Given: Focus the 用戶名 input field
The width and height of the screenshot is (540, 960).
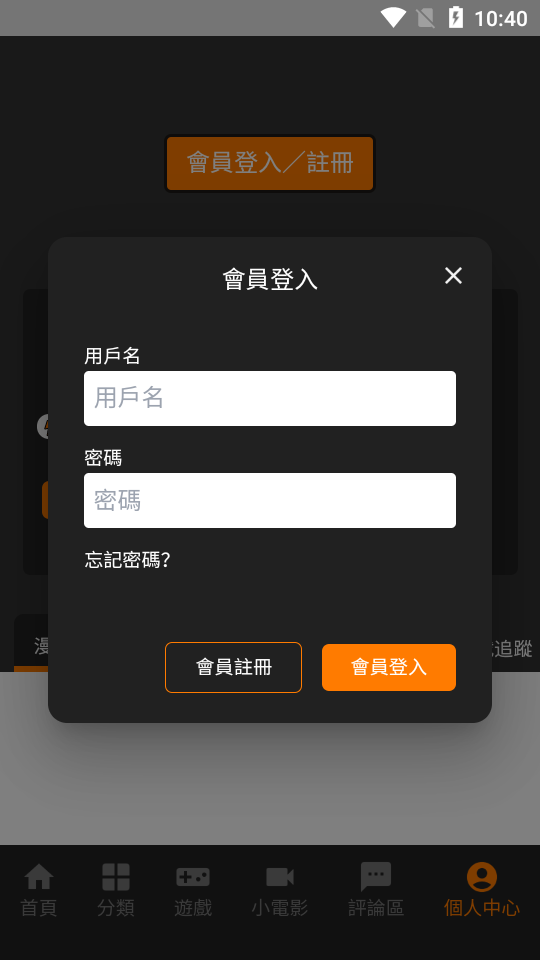Looking at the screenshot, I should click(x=270, y=398).
